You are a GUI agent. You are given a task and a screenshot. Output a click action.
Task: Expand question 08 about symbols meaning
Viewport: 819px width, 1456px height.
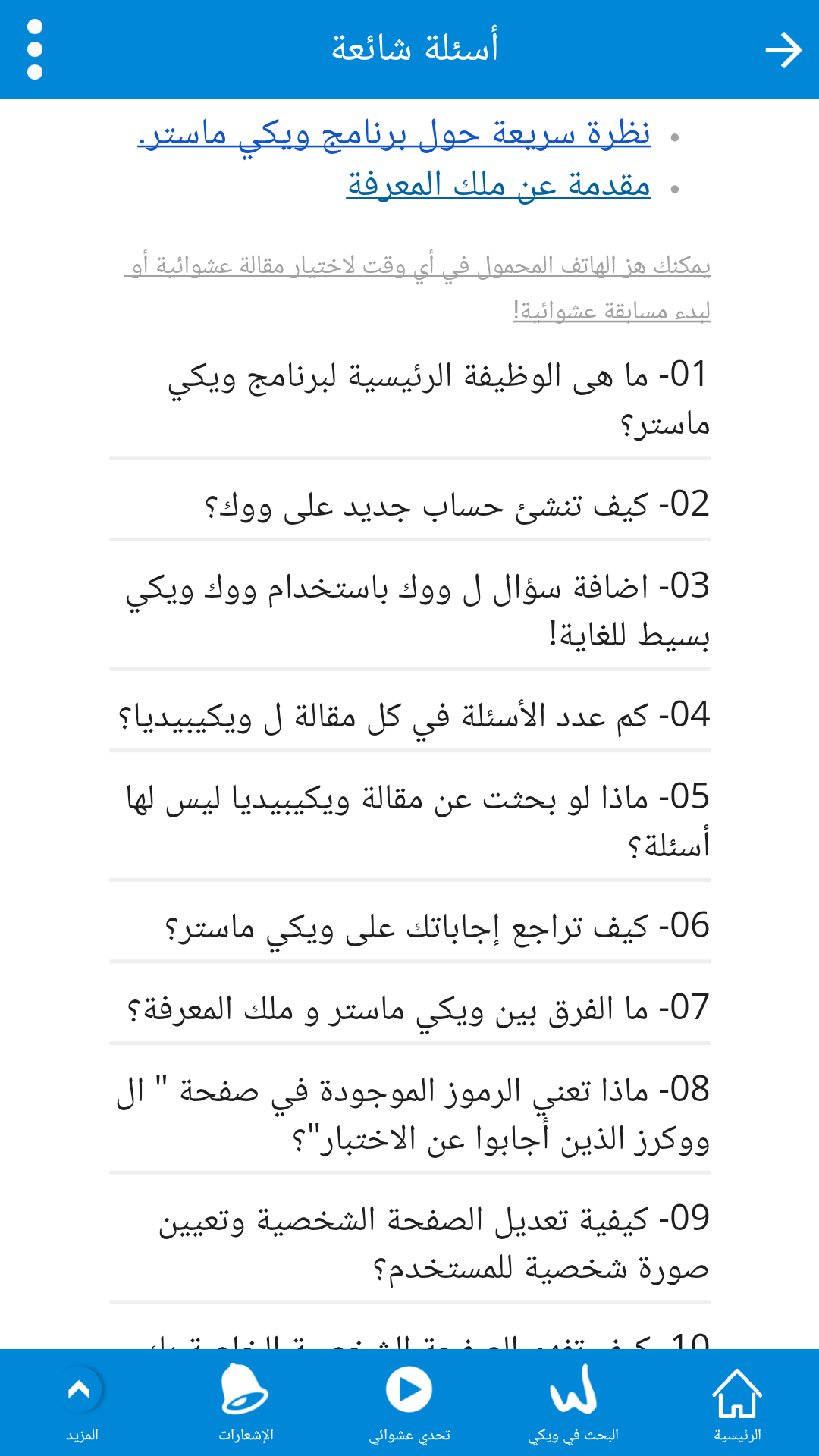pyautogui.click(x=409, y=1114)
